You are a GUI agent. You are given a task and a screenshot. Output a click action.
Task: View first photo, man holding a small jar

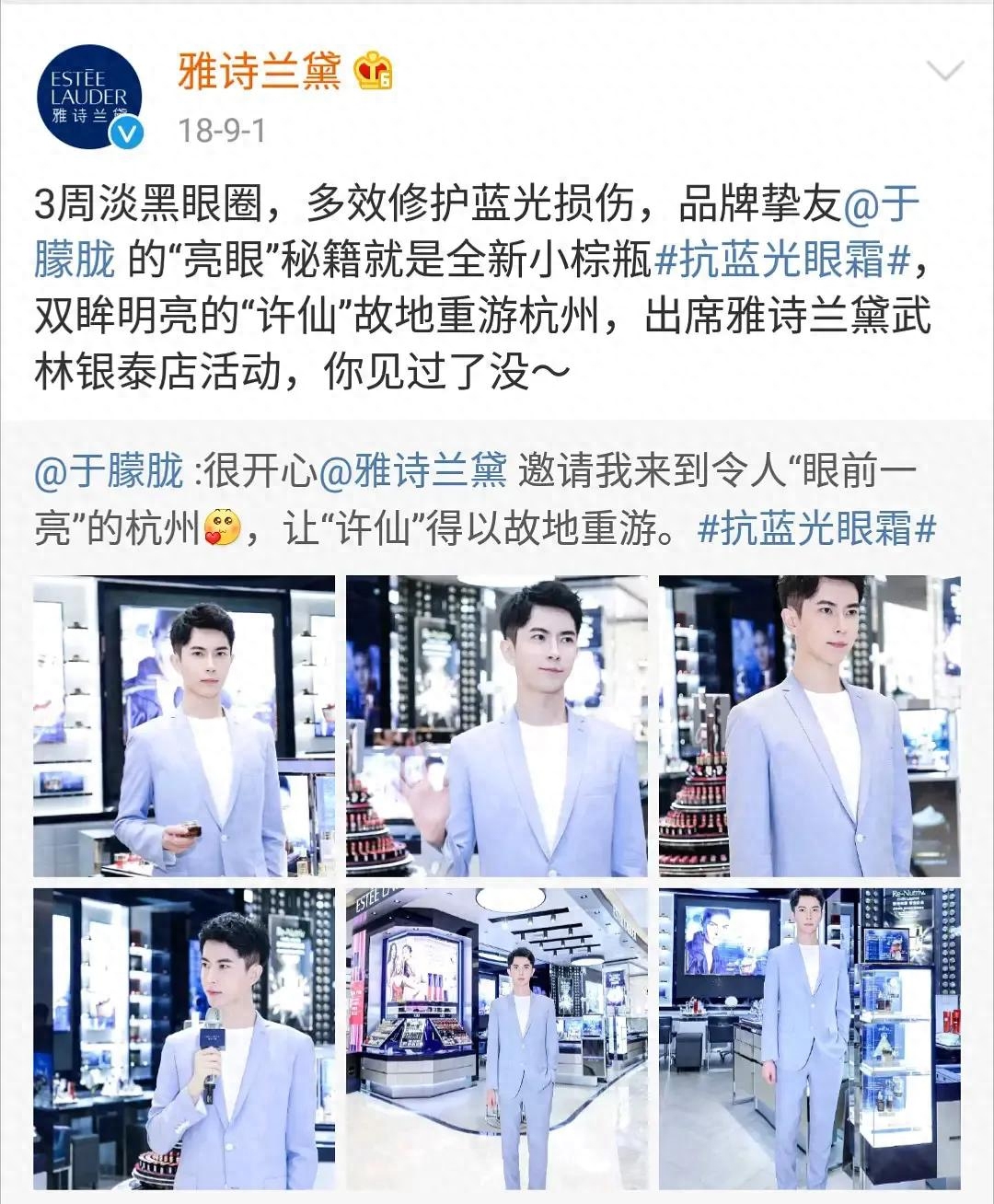pyautogui.click(x=184, y=726)
